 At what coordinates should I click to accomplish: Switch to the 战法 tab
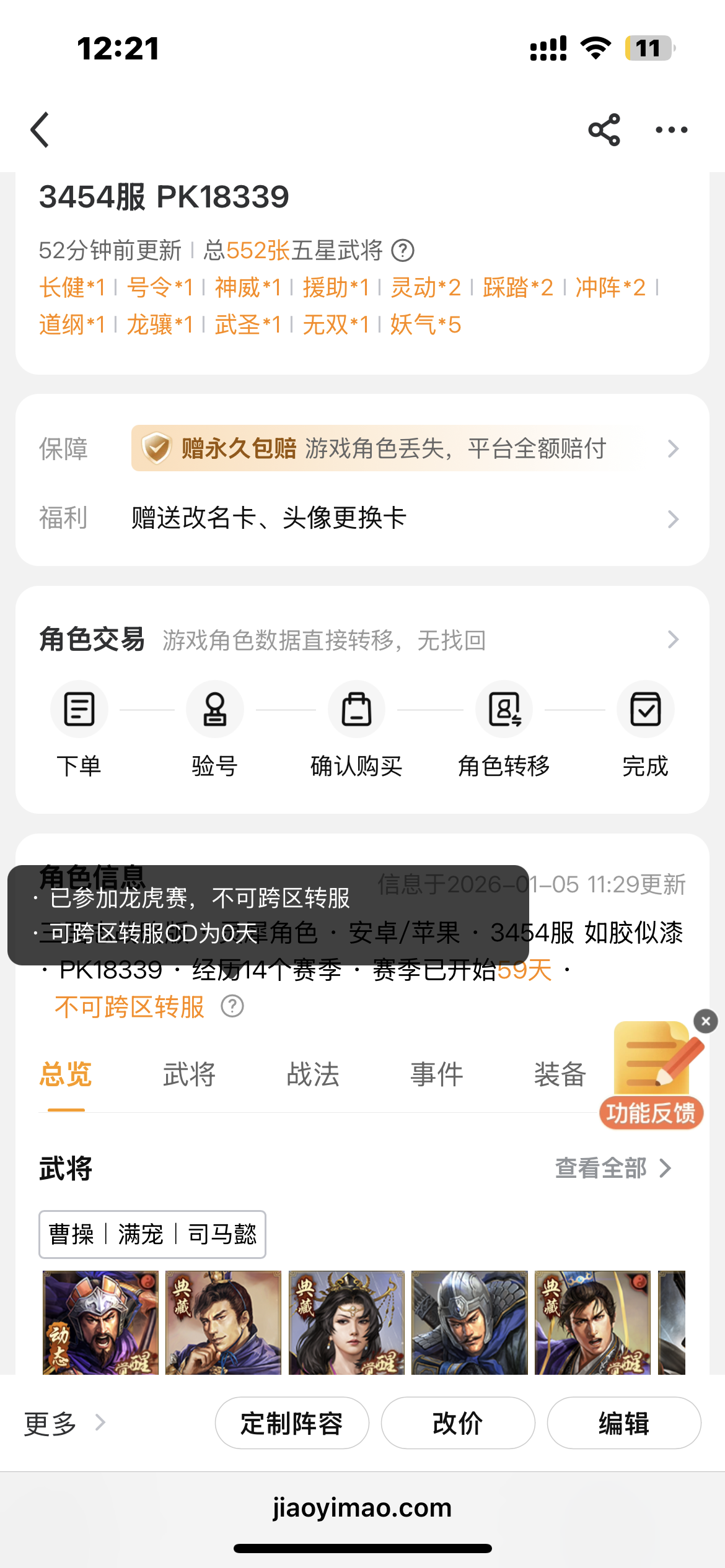(x=313, y=1074)
